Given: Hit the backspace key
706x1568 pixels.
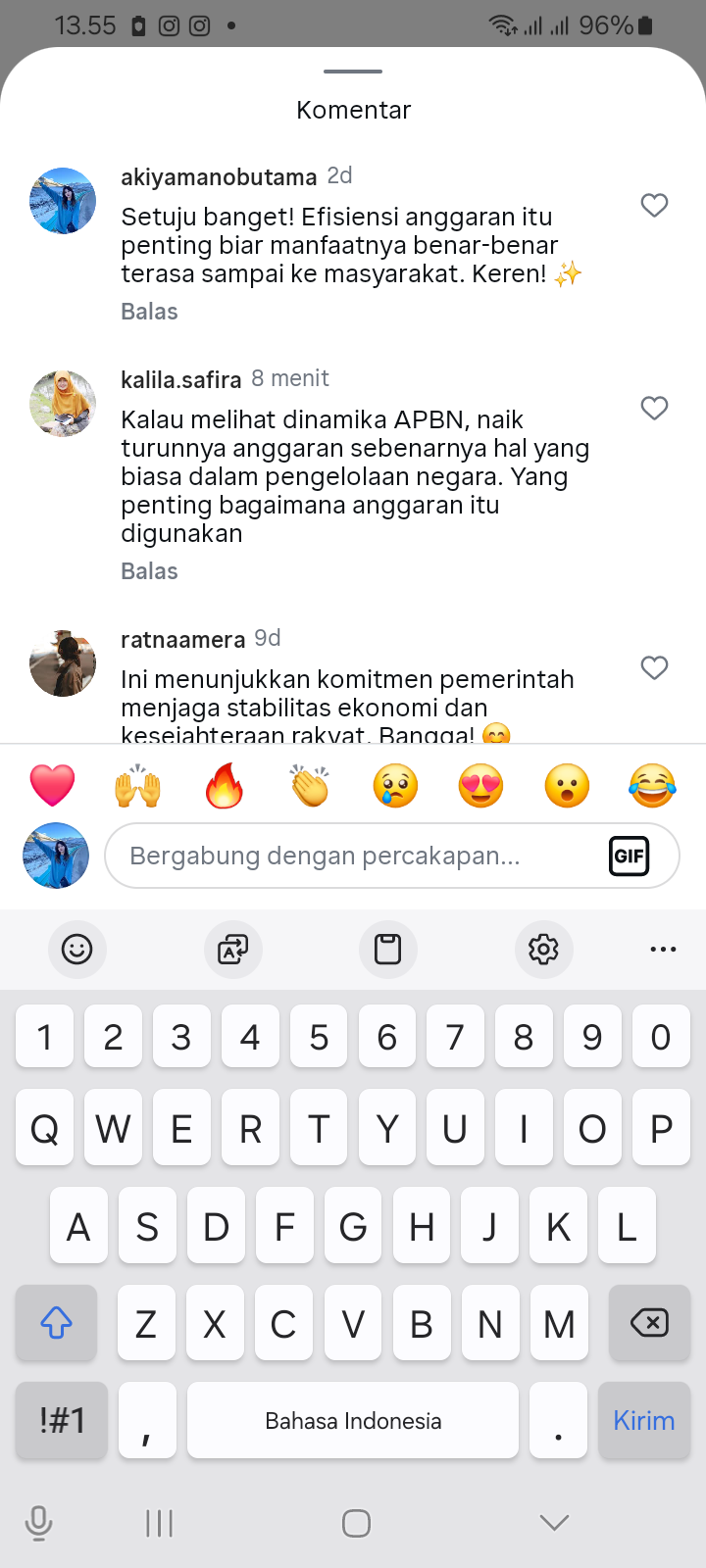Looking at the screenshot, I should click(649, 1323).
